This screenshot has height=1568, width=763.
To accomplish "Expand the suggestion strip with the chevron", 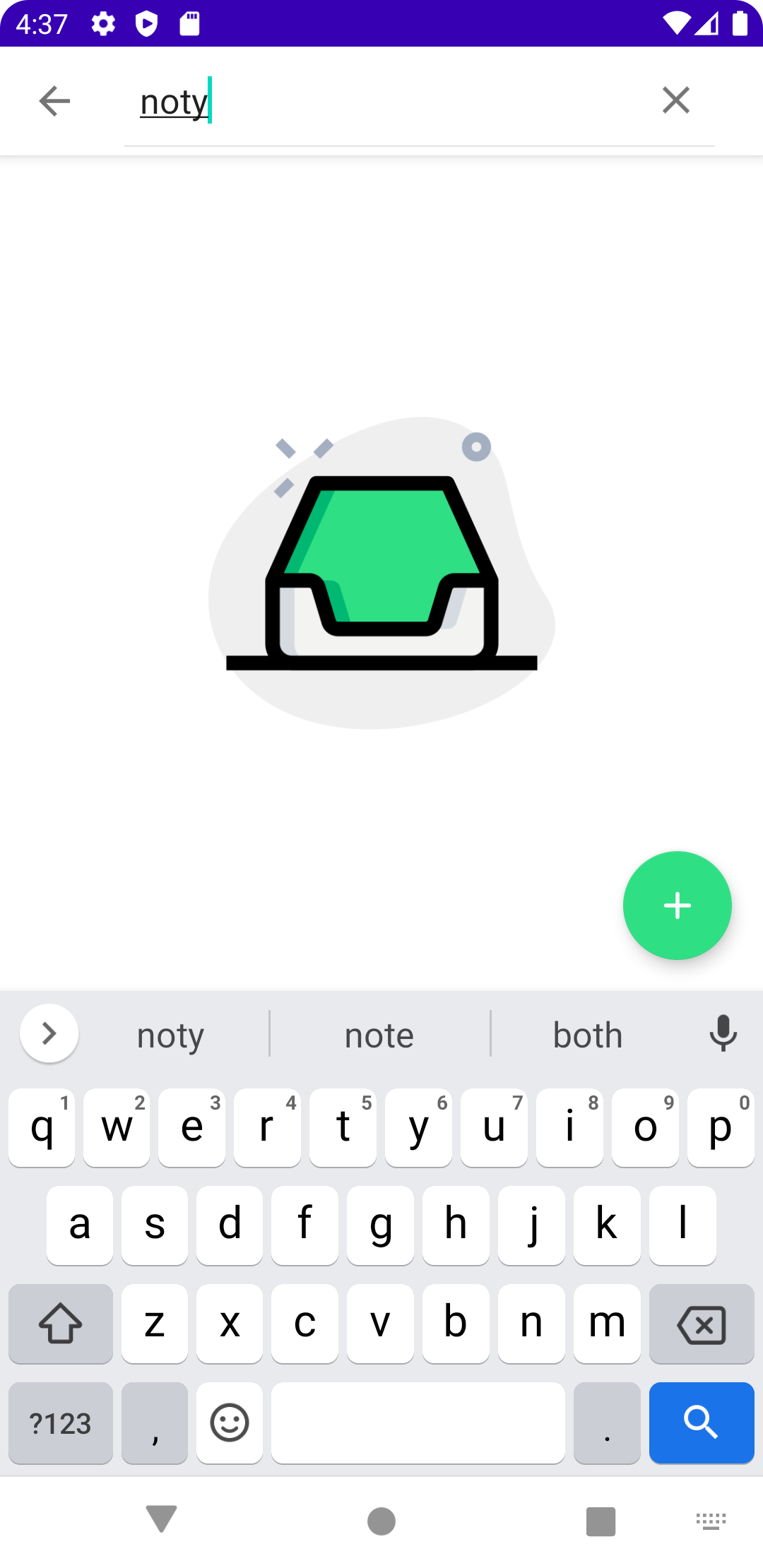I will point(49,1033).
